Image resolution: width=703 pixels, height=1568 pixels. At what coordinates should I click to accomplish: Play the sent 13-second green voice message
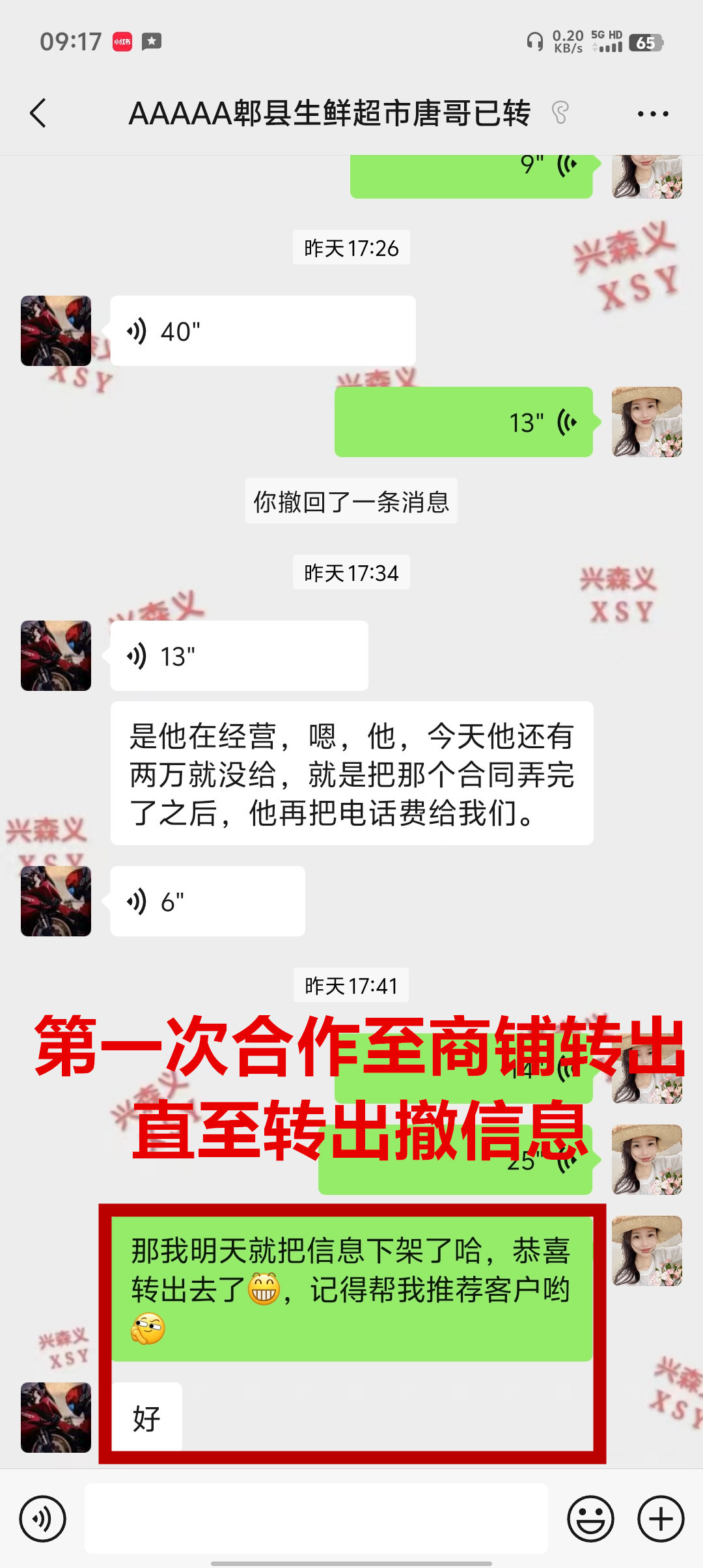463,423
